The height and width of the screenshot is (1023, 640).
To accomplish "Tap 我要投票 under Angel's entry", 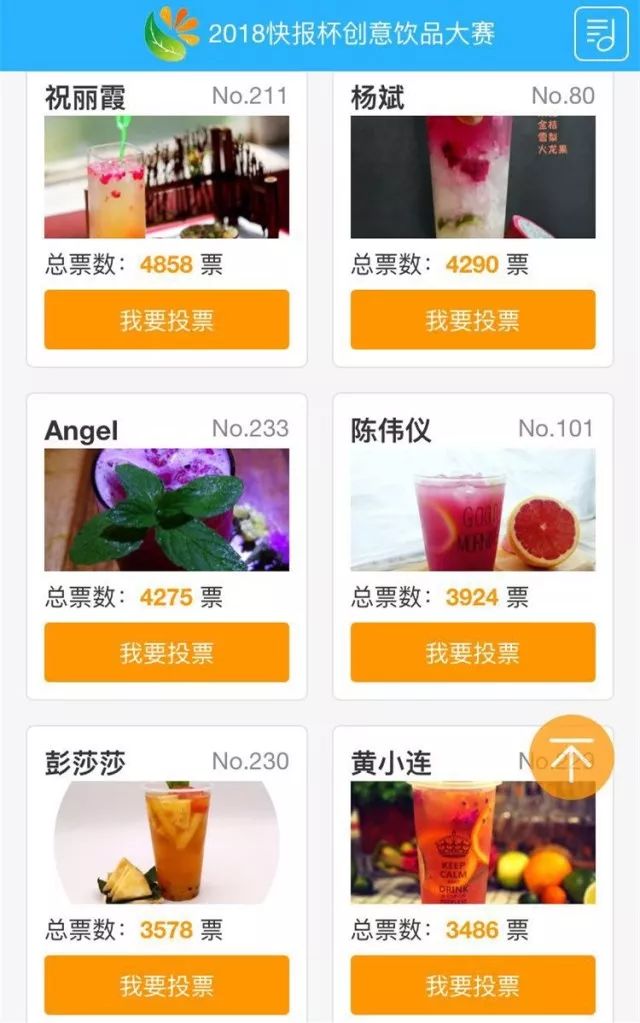I will 166,653.
